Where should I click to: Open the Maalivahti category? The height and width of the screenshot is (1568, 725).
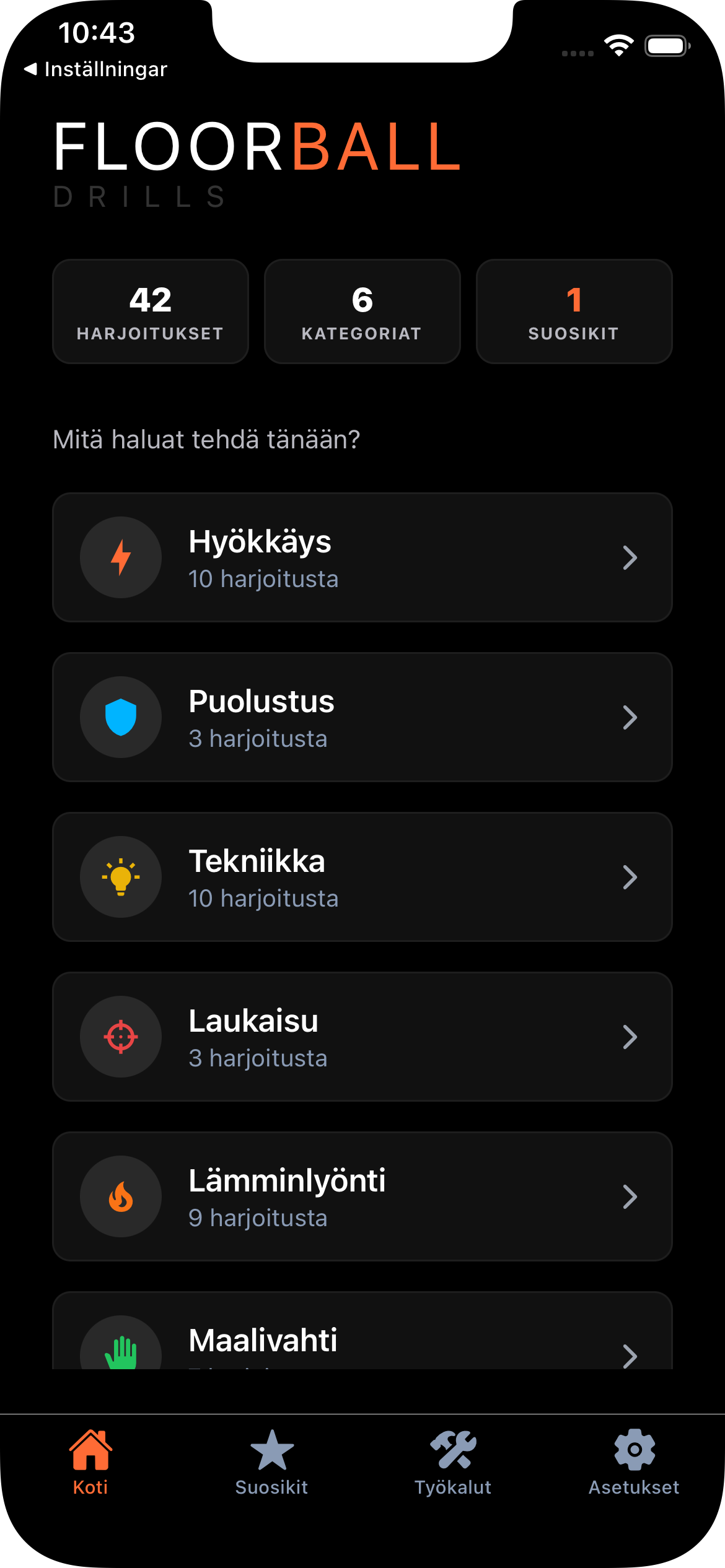[x=362, y=1338]
